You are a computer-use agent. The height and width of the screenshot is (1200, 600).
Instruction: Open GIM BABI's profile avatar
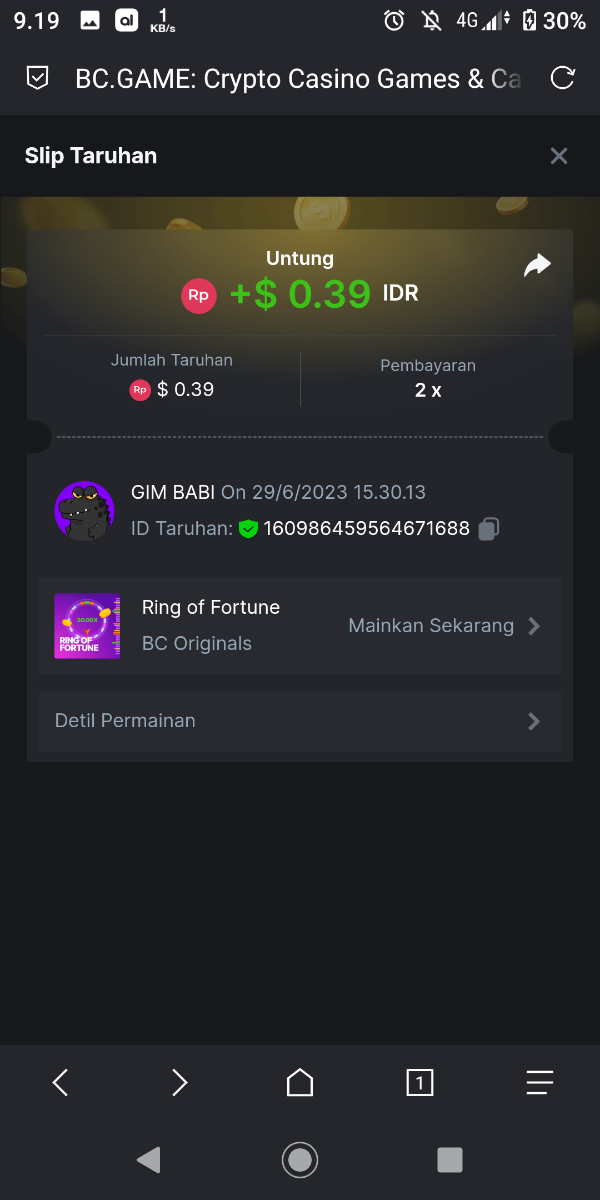click(x=84, y=511)
